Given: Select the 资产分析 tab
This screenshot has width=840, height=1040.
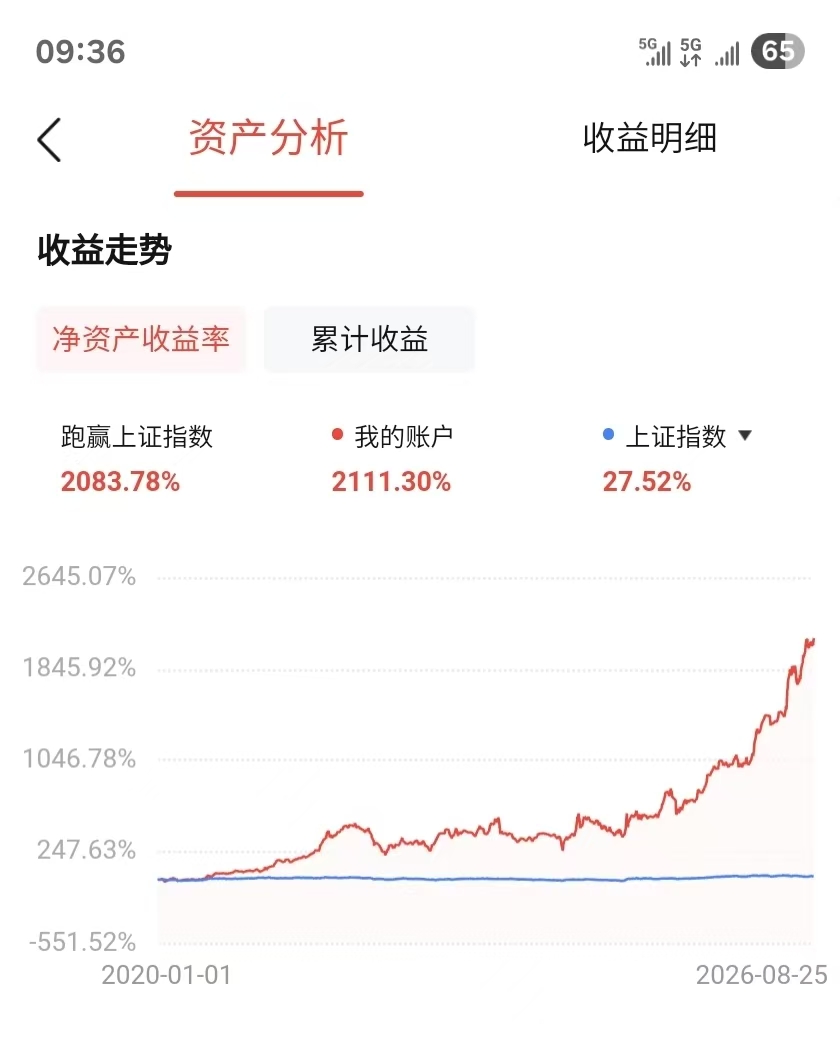Looking at the screenshot, I should click(x=268, y=138).
